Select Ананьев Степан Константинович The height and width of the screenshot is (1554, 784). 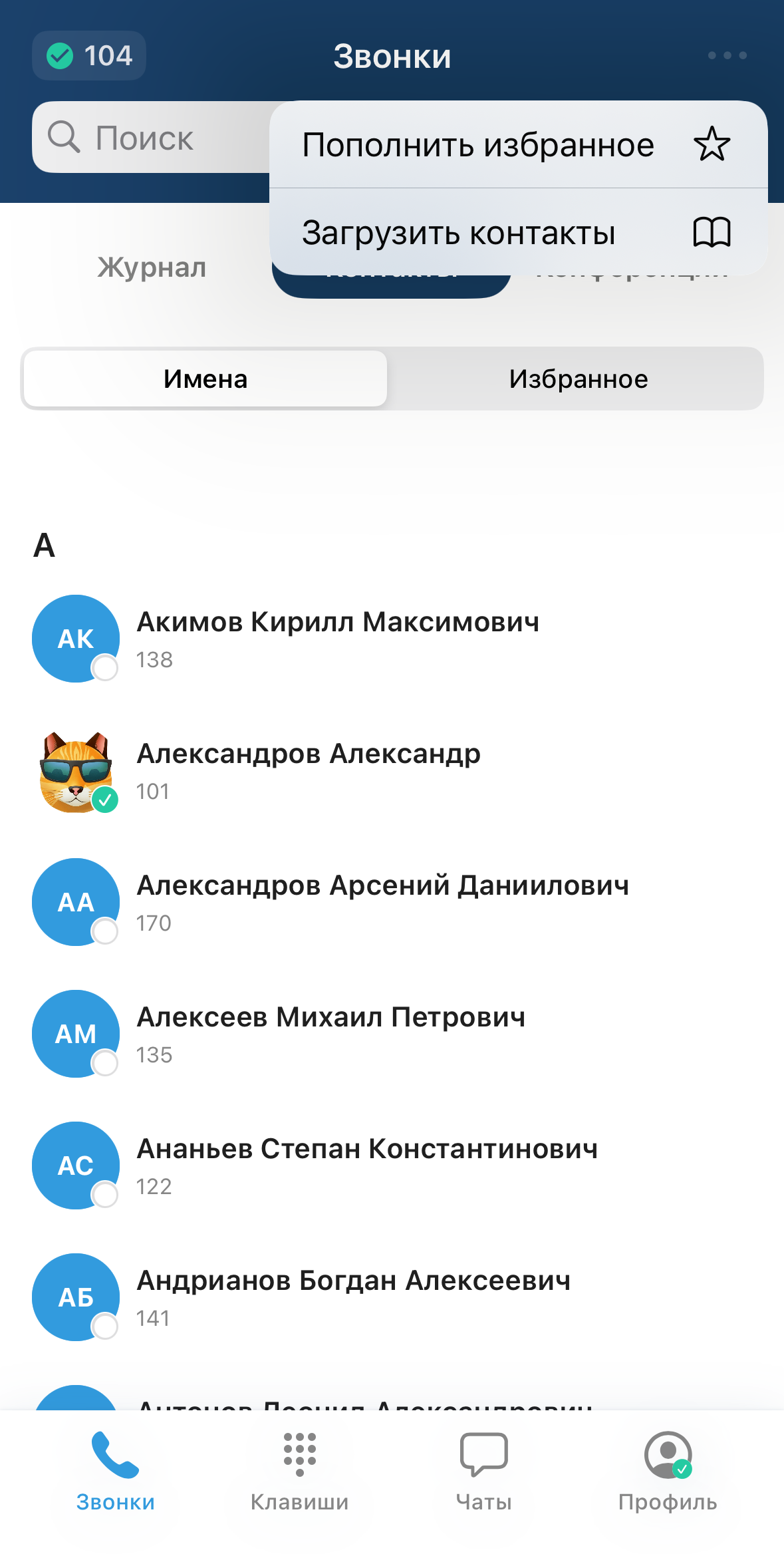coord(367,1165)
